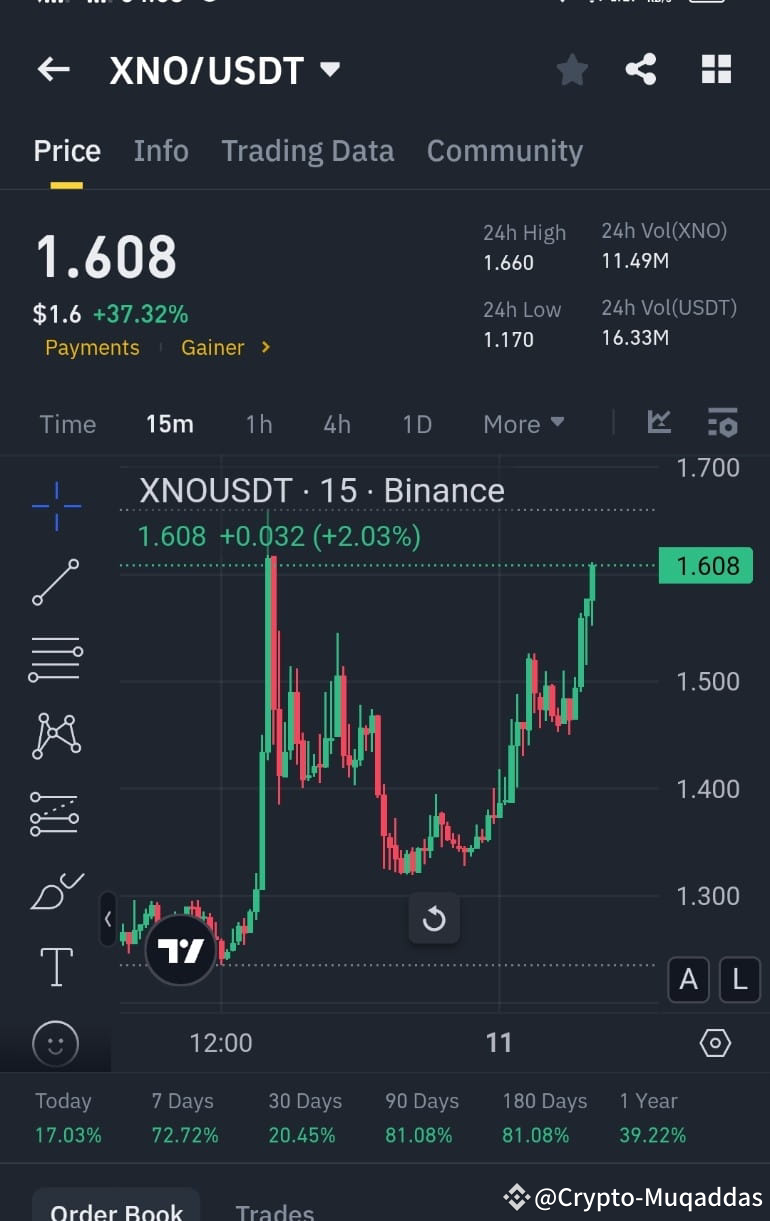Enable log scale with the L button
The width and height of the screenshot is (770, 1221).
pyautogui.click(x=740, y=980)
